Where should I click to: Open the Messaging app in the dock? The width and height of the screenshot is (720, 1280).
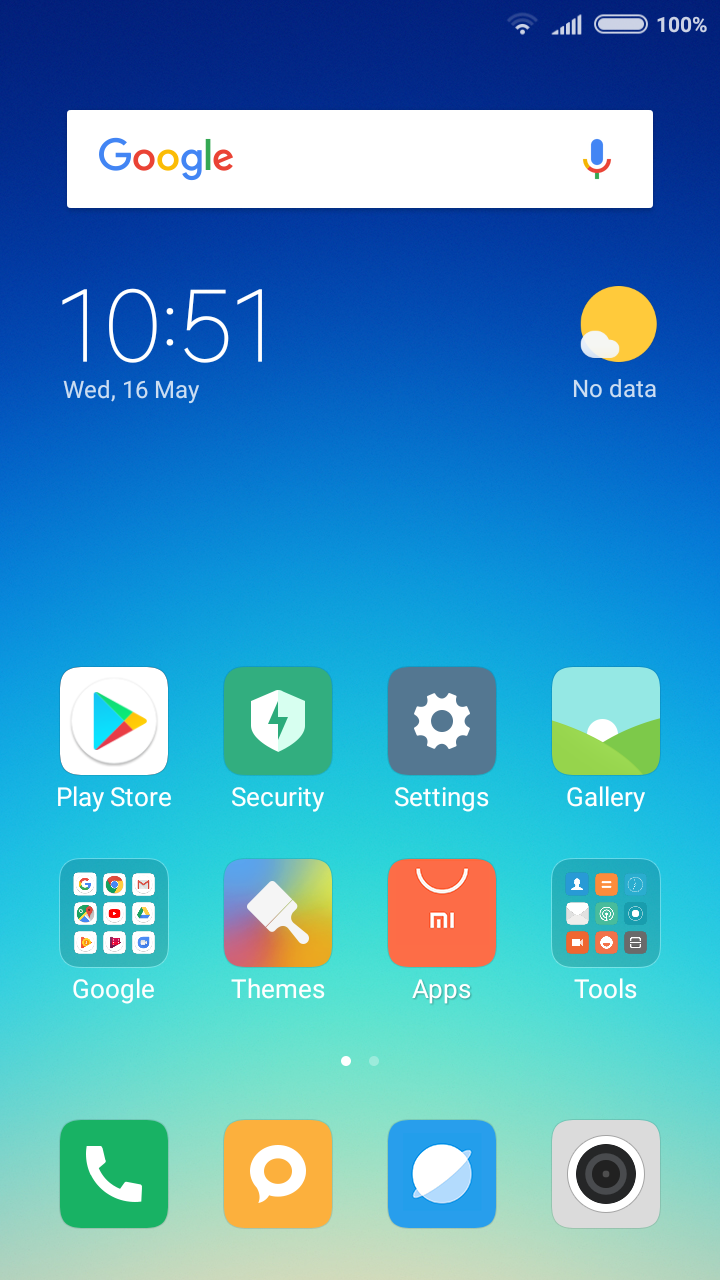tap(278, 1174)
